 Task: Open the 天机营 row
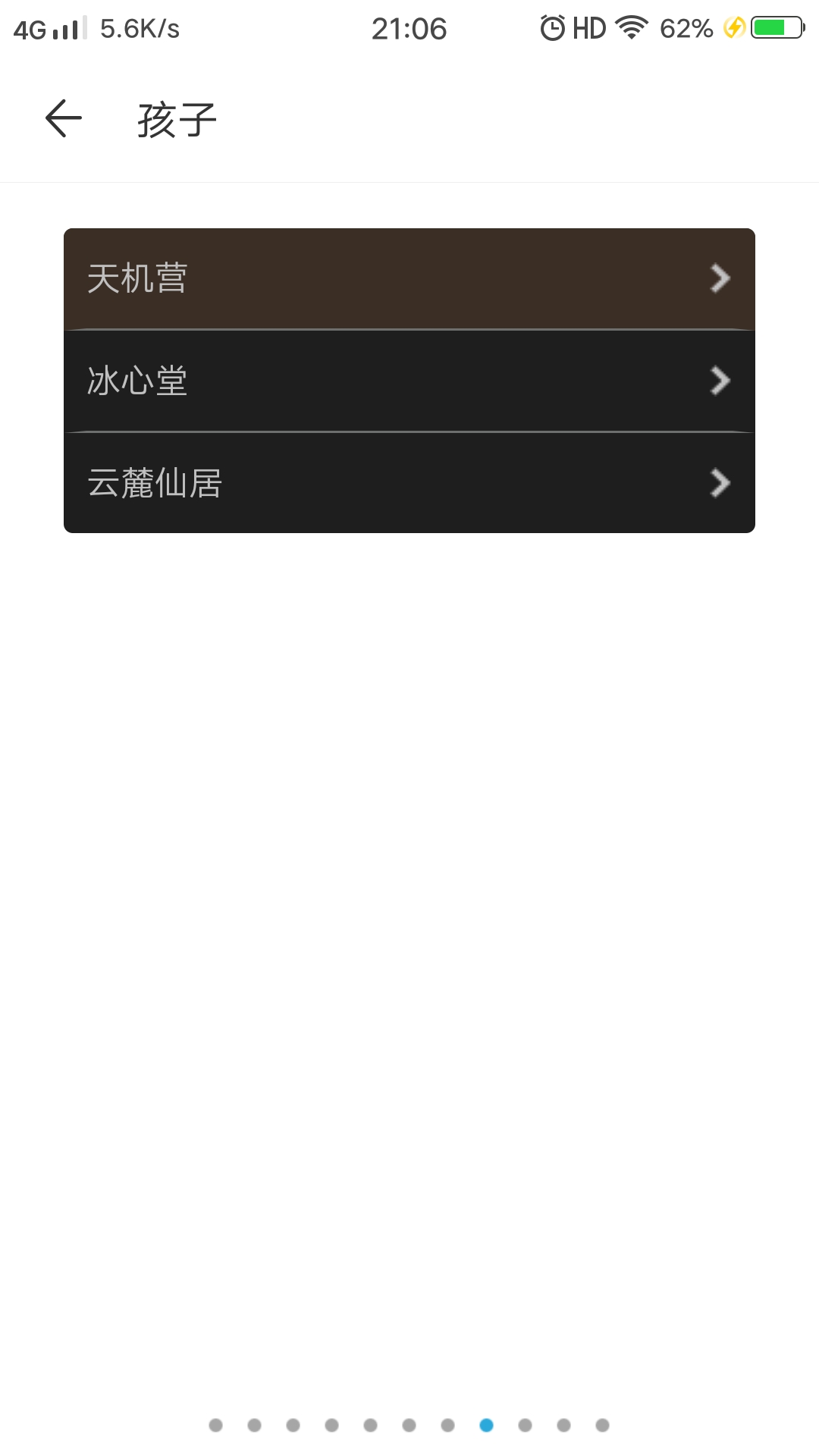click(x=409, y=279)
